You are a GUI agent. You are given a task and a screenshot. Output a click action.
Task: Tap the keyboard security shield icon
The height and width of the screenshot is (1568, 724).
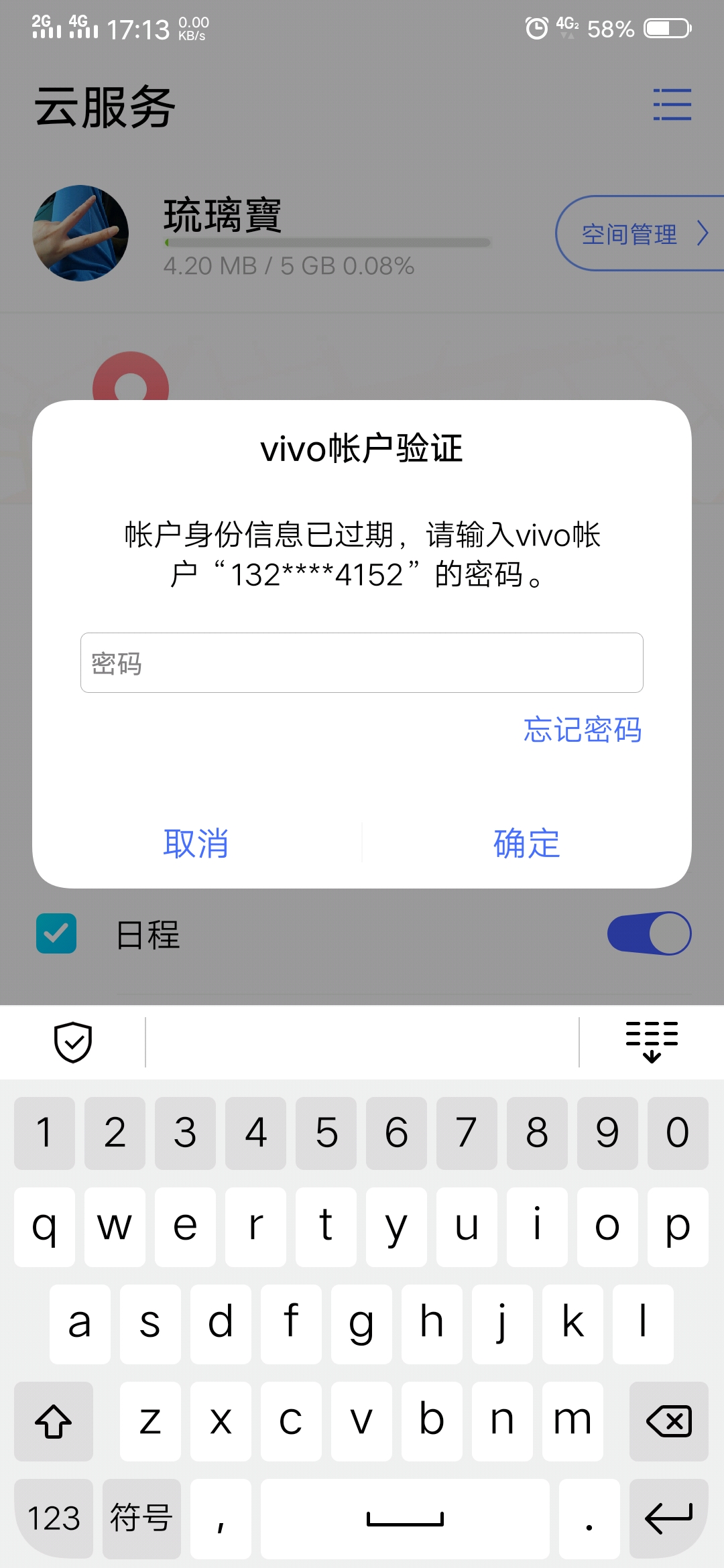[72, 1042]
